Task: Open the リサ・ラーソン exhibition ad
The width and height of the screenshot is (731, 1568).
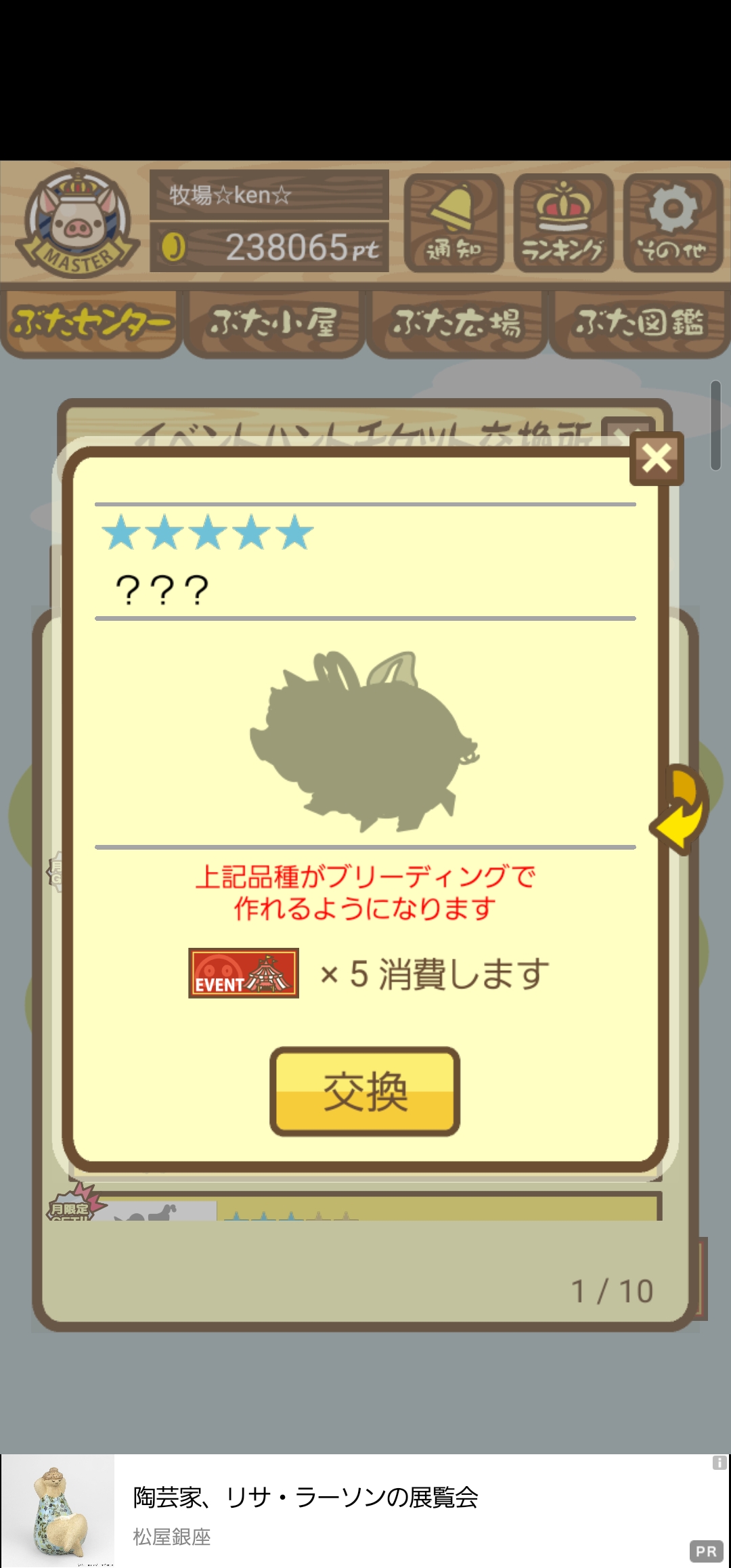Action: [x=365, y=1510]
